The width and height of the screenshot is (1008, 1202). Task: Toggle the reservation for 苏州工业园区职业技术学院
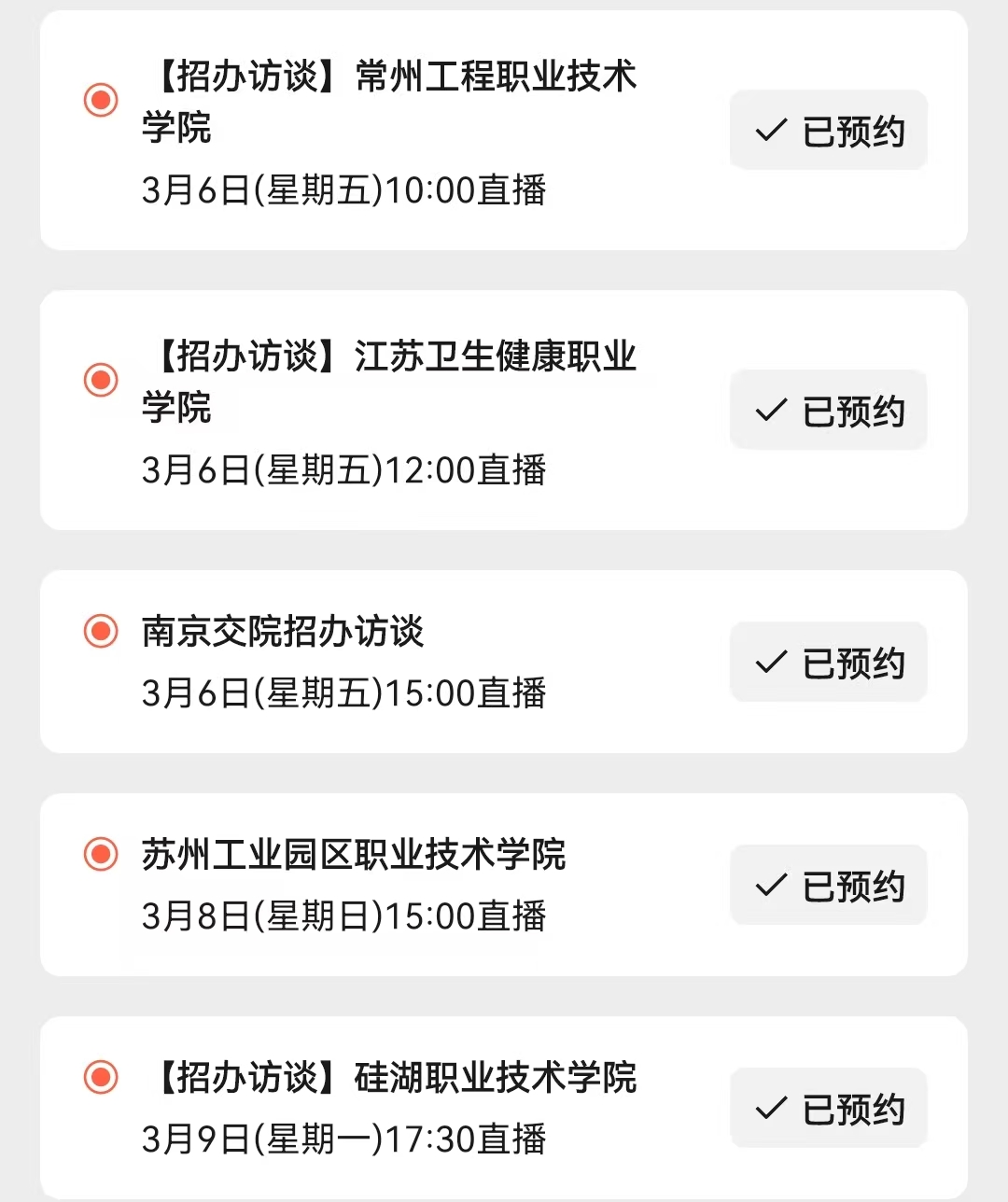click(x=828, y=885)
